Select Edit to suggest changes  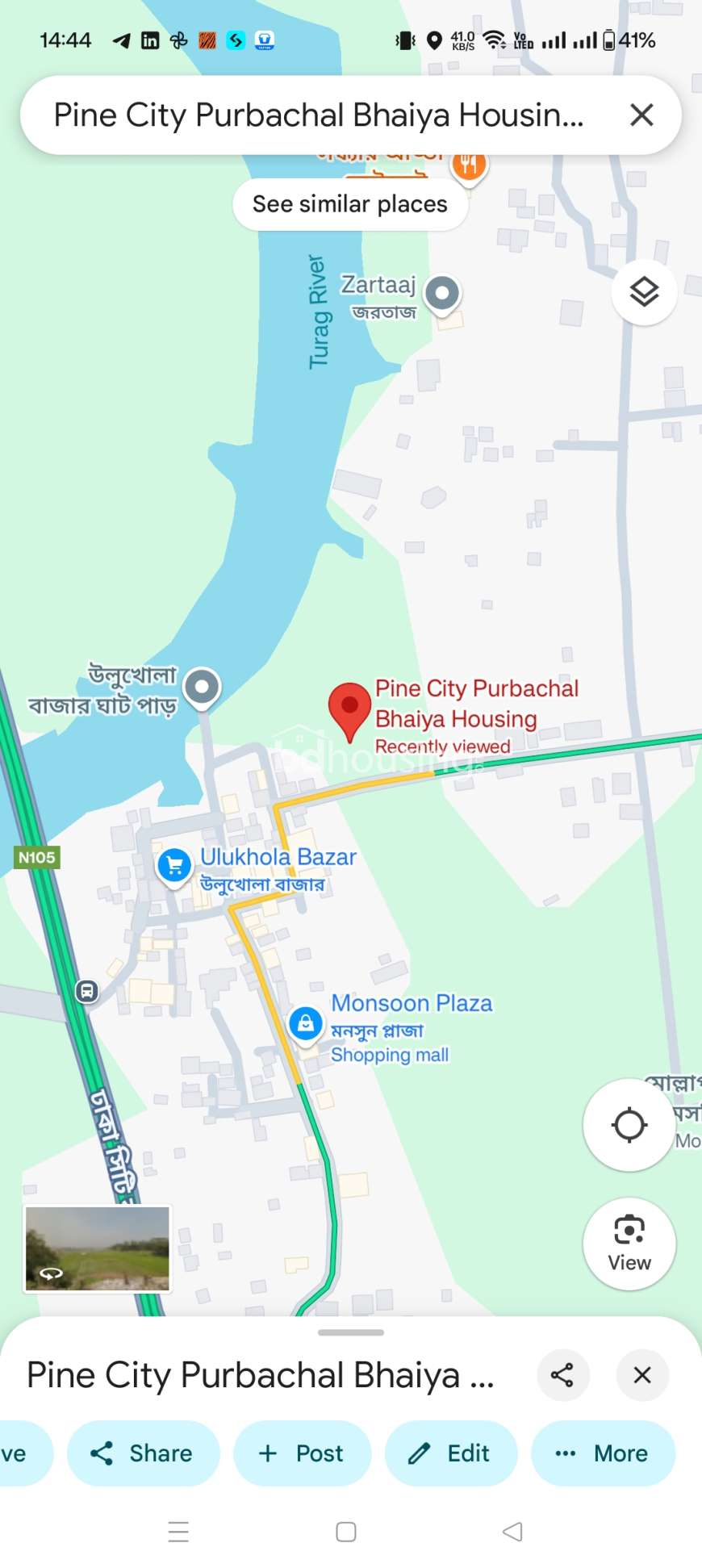click(450, 1453)
